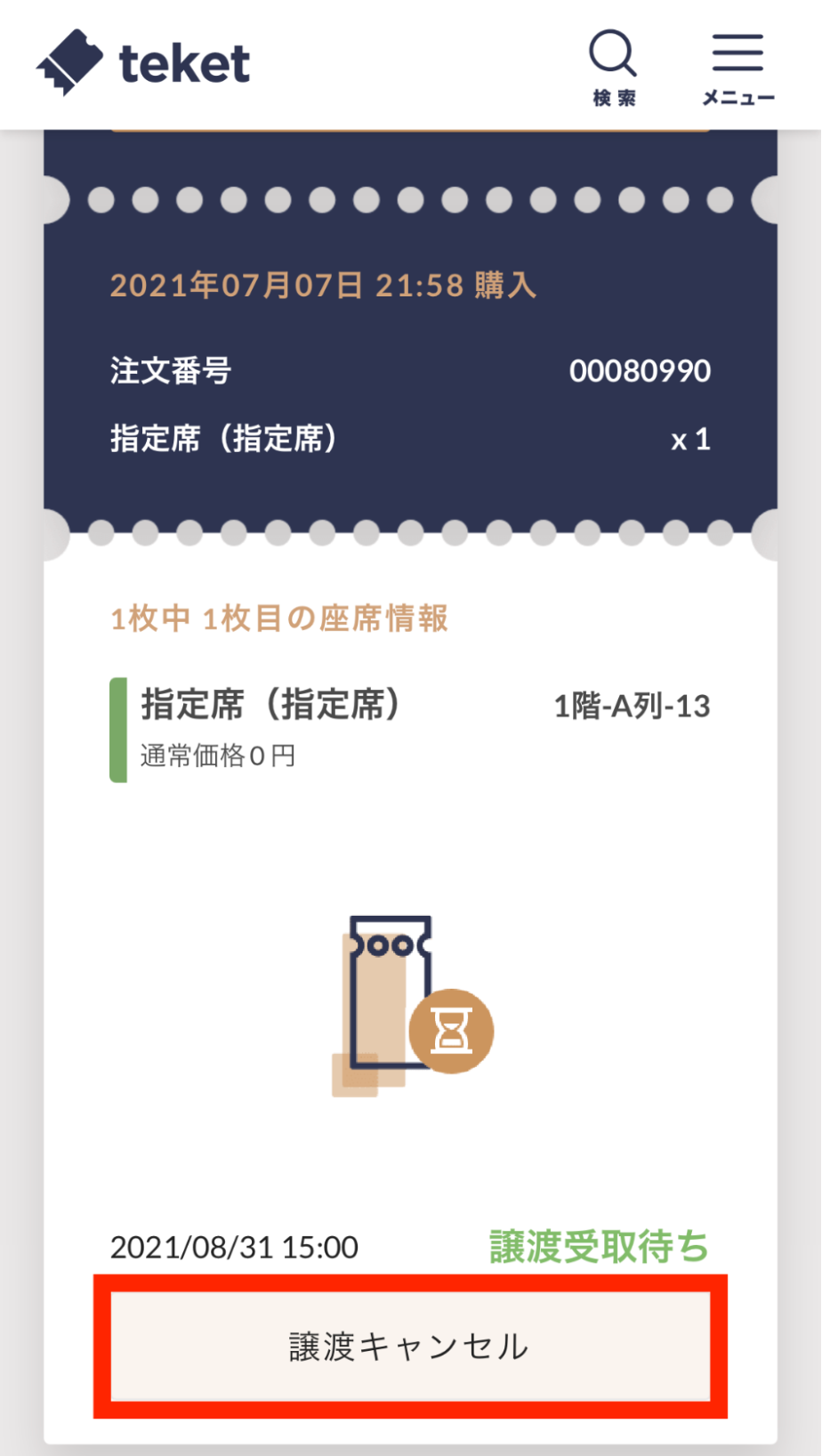This screenshot has height=1456, width=822.
Task: Open the メニュー hamburger menu
Action: click(737, 67)
